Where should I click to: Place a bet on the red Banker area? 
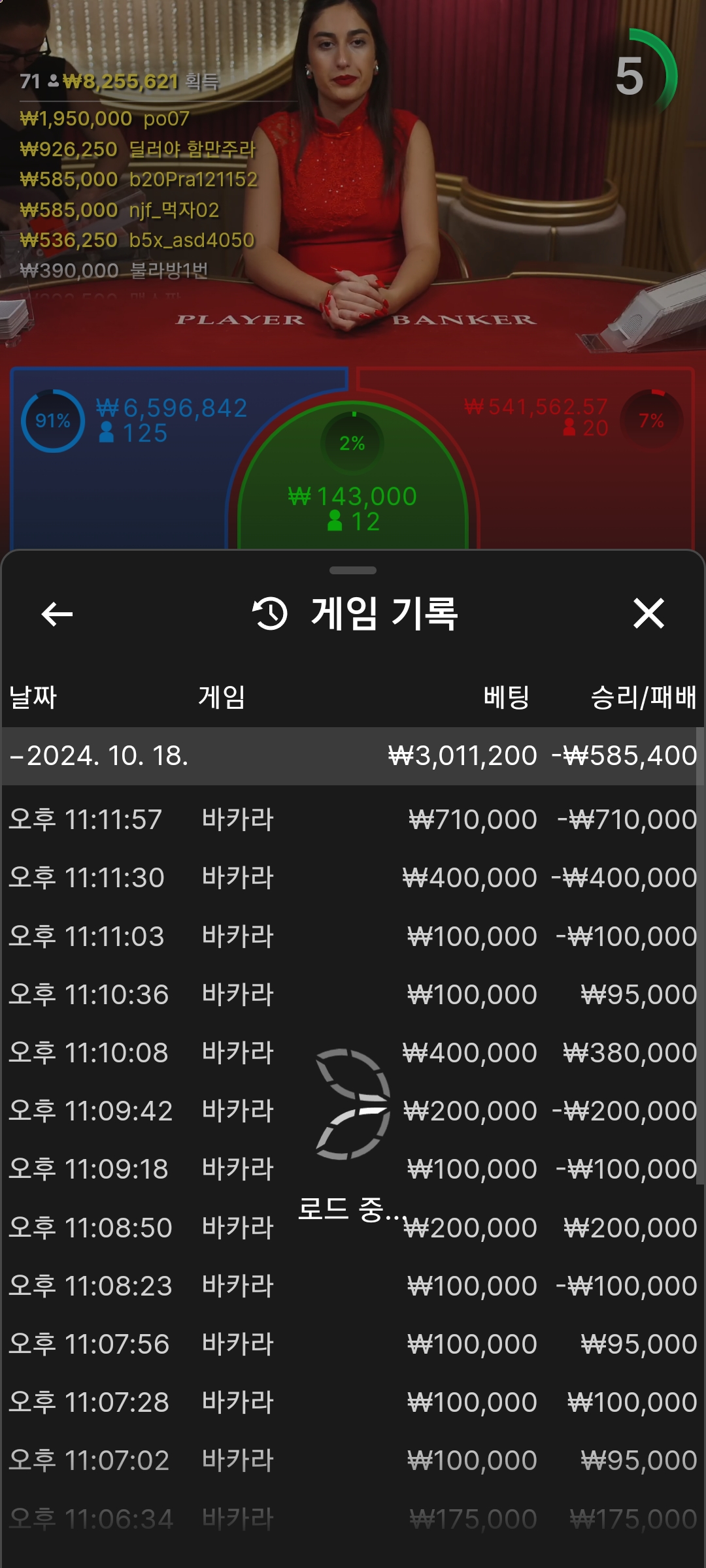point(588,457)
